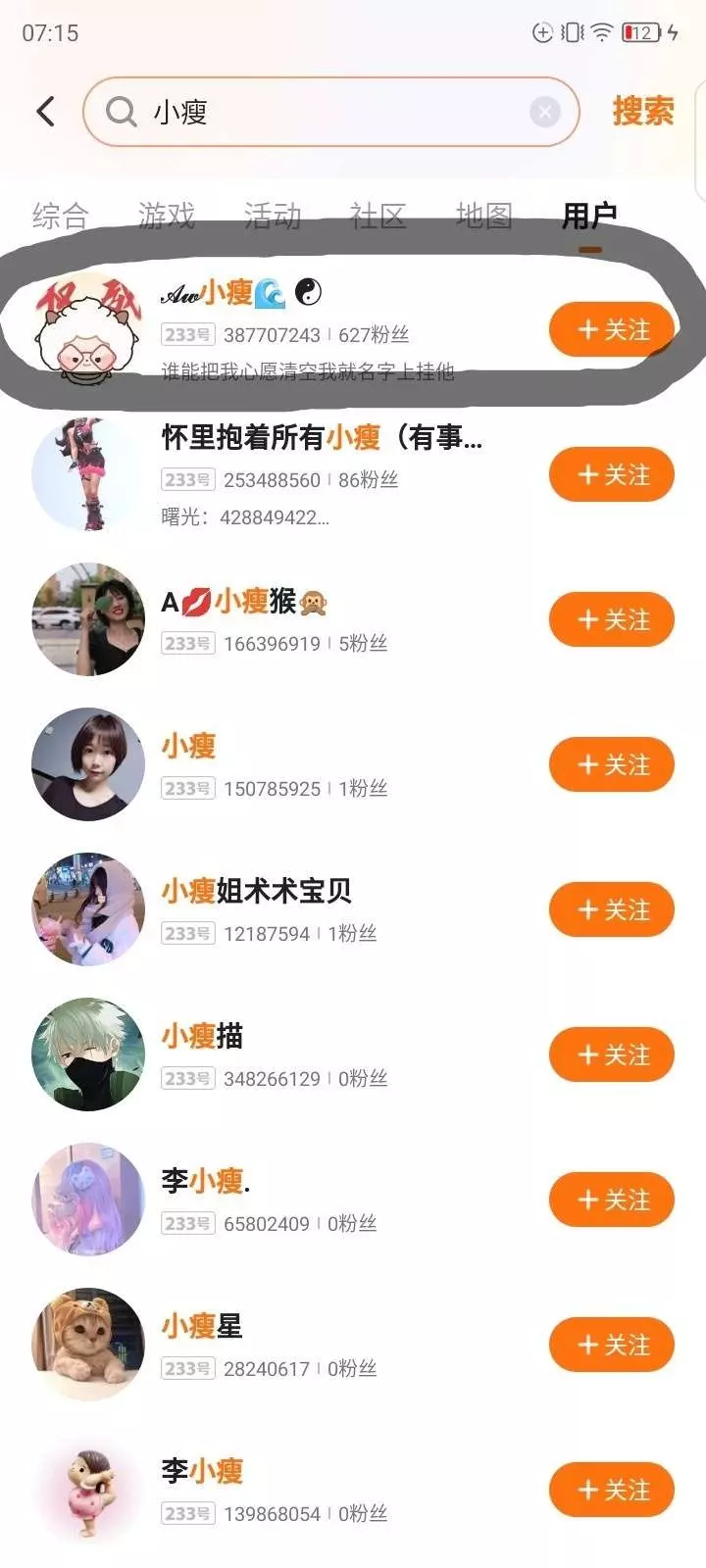The width and height of the screenshot is (706, 1568).
Task: Switch to the 综合 tab
Action: [61, 216]
